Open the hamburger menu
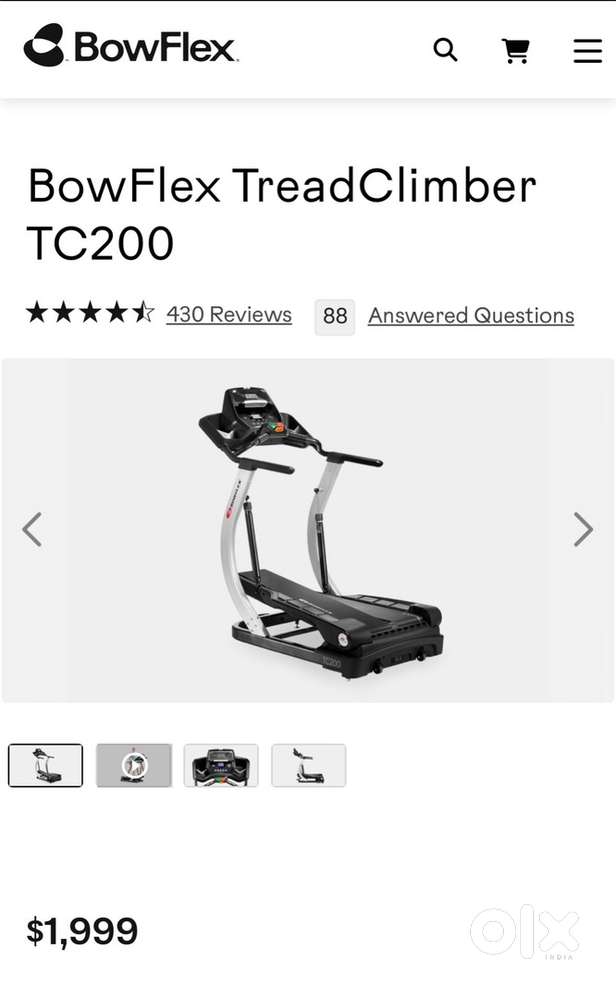Screen dimensions: 616x999 pyautogui.click(x=587, y=50)
